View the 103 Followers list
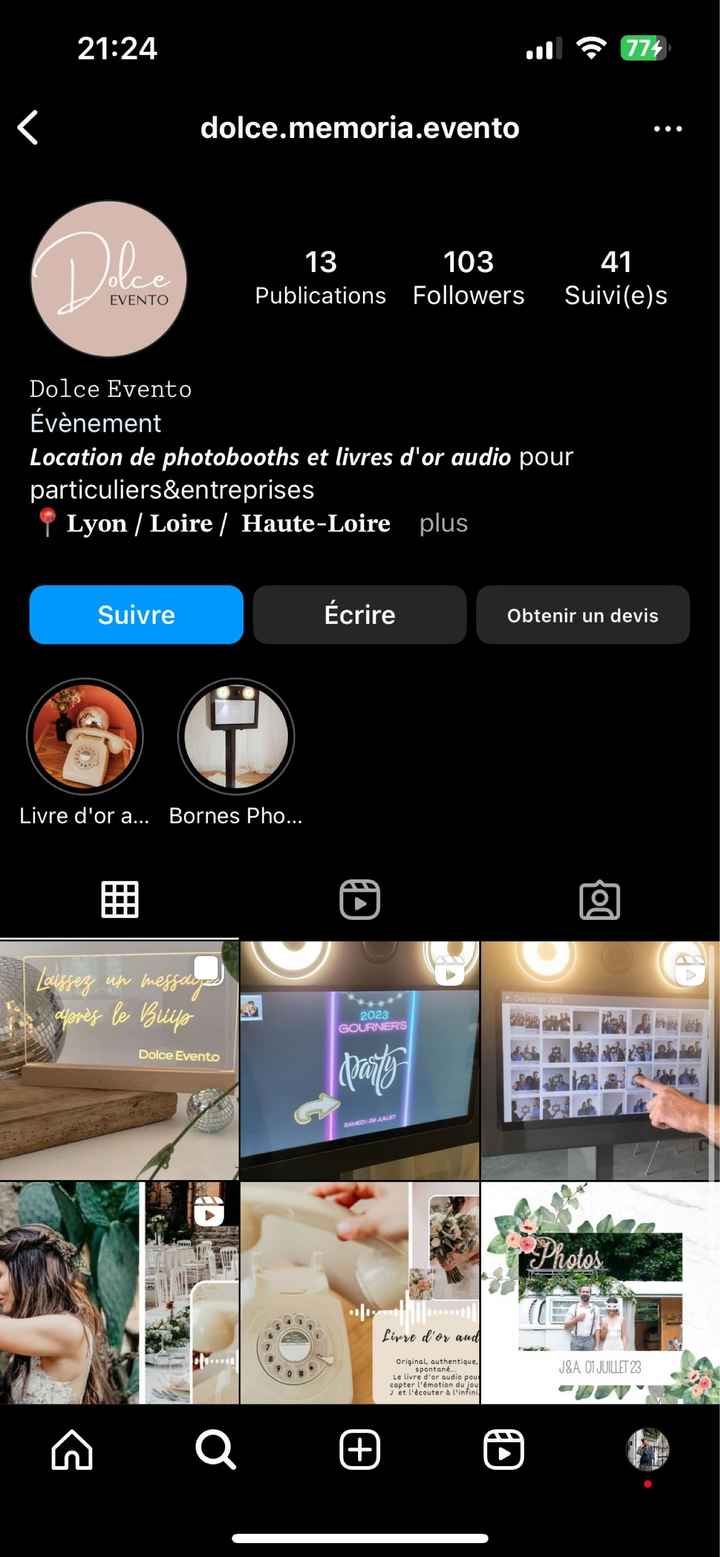The height and width of the screenshot is (1557, 720). click(x=468, y=277)
